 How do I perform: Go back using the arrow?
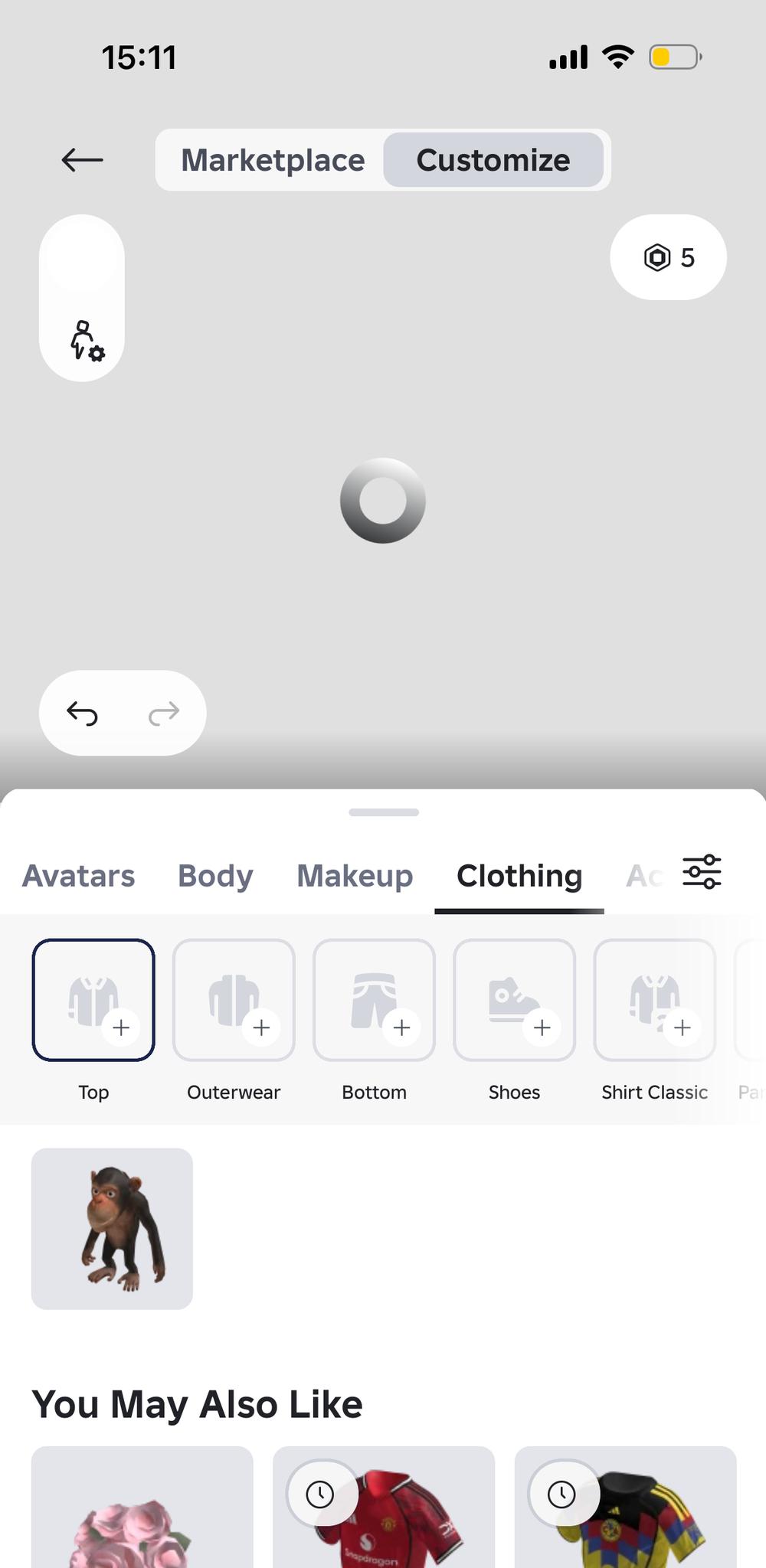click(82, 160)
